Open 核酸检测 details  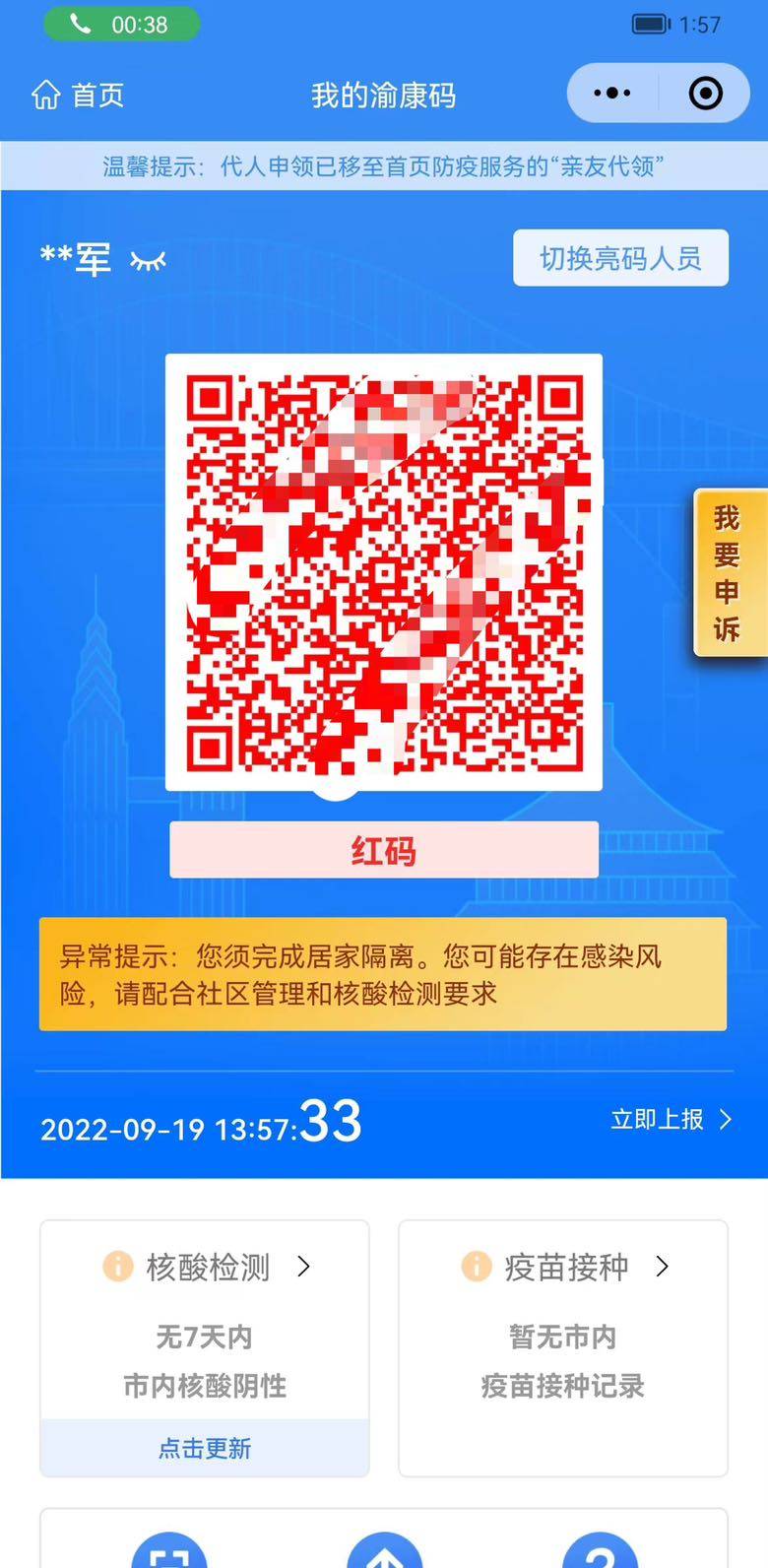pyautogui.click(x=207, y=1267)
